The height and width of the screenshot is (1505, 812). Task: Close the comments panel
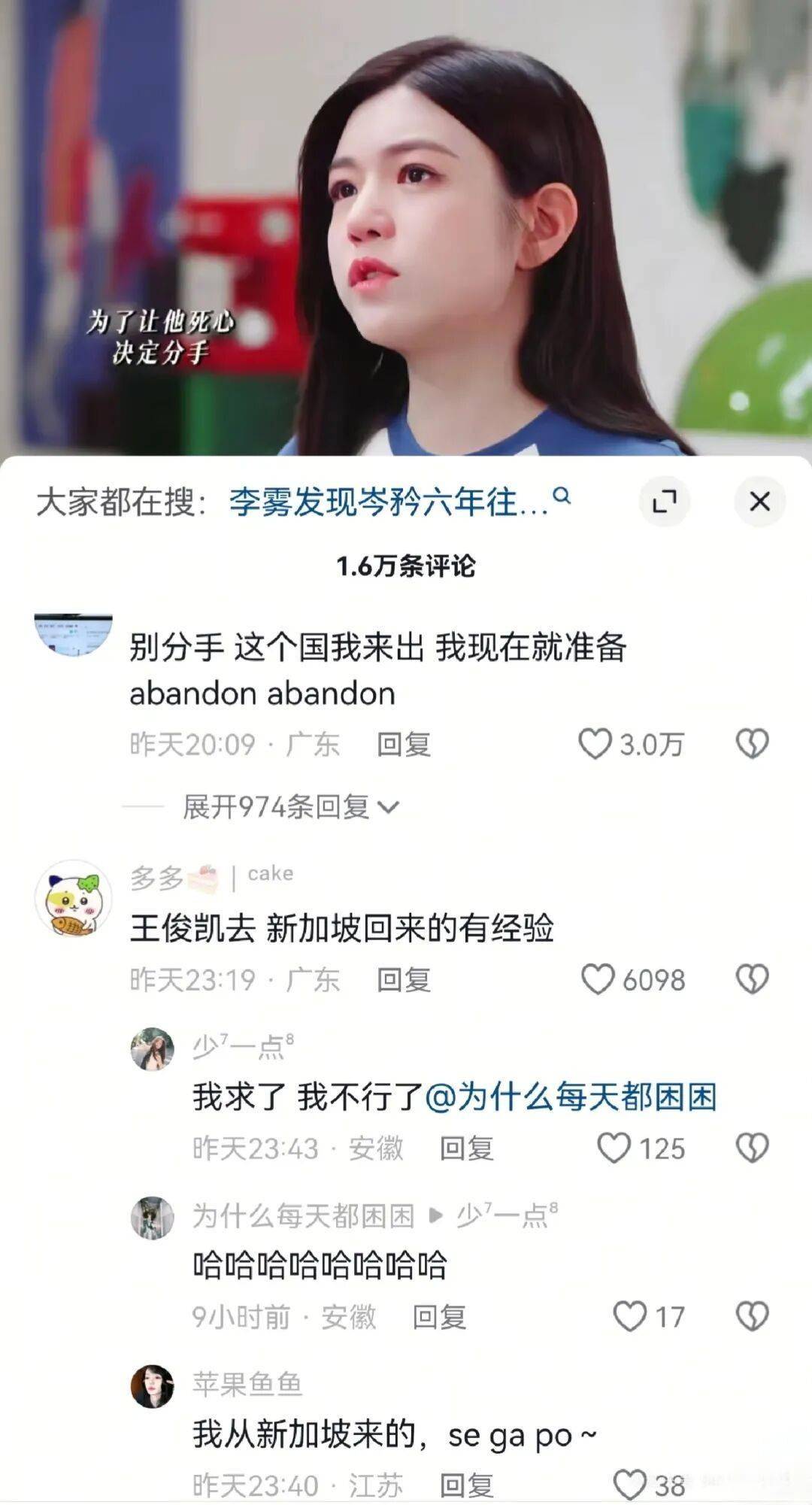(759, 501)
